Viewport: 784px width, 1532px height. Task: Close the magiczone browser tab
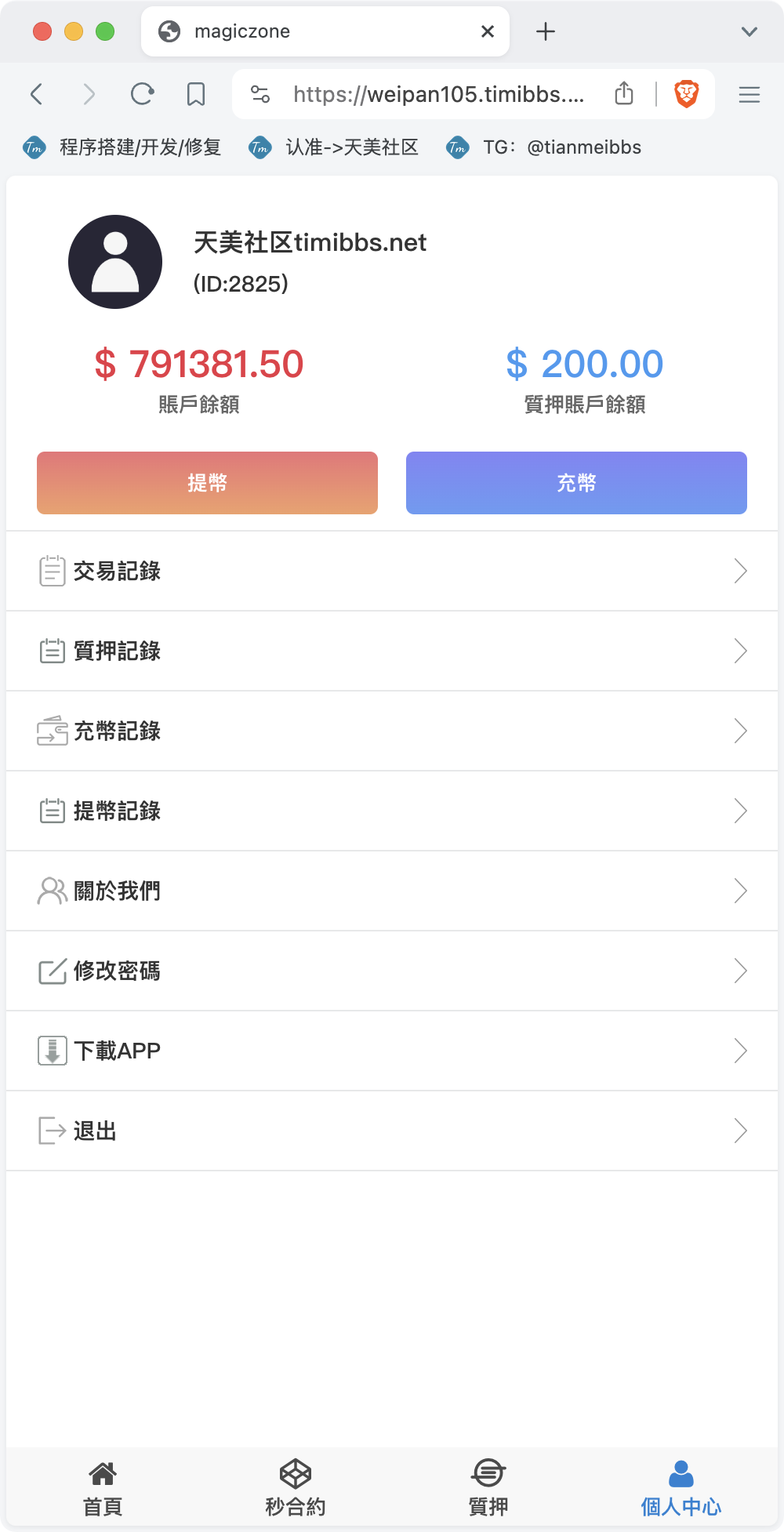pos(488,31)
